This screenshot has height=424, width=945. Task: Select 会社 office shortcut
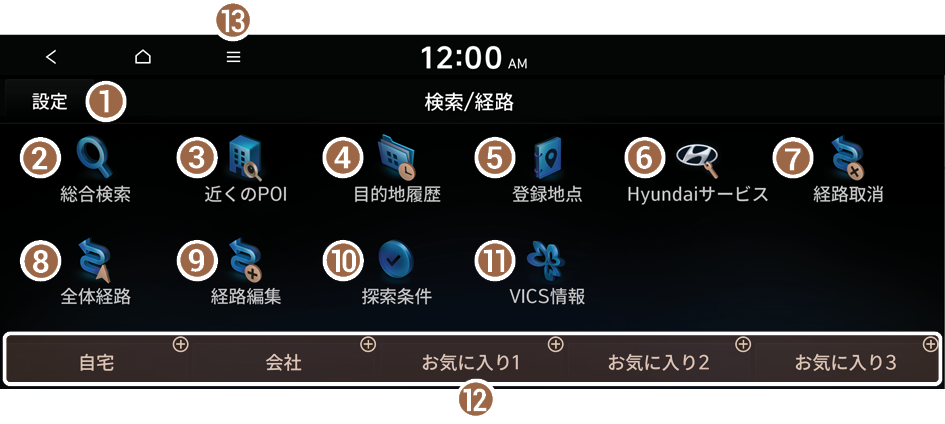click(x=284, y=362)
